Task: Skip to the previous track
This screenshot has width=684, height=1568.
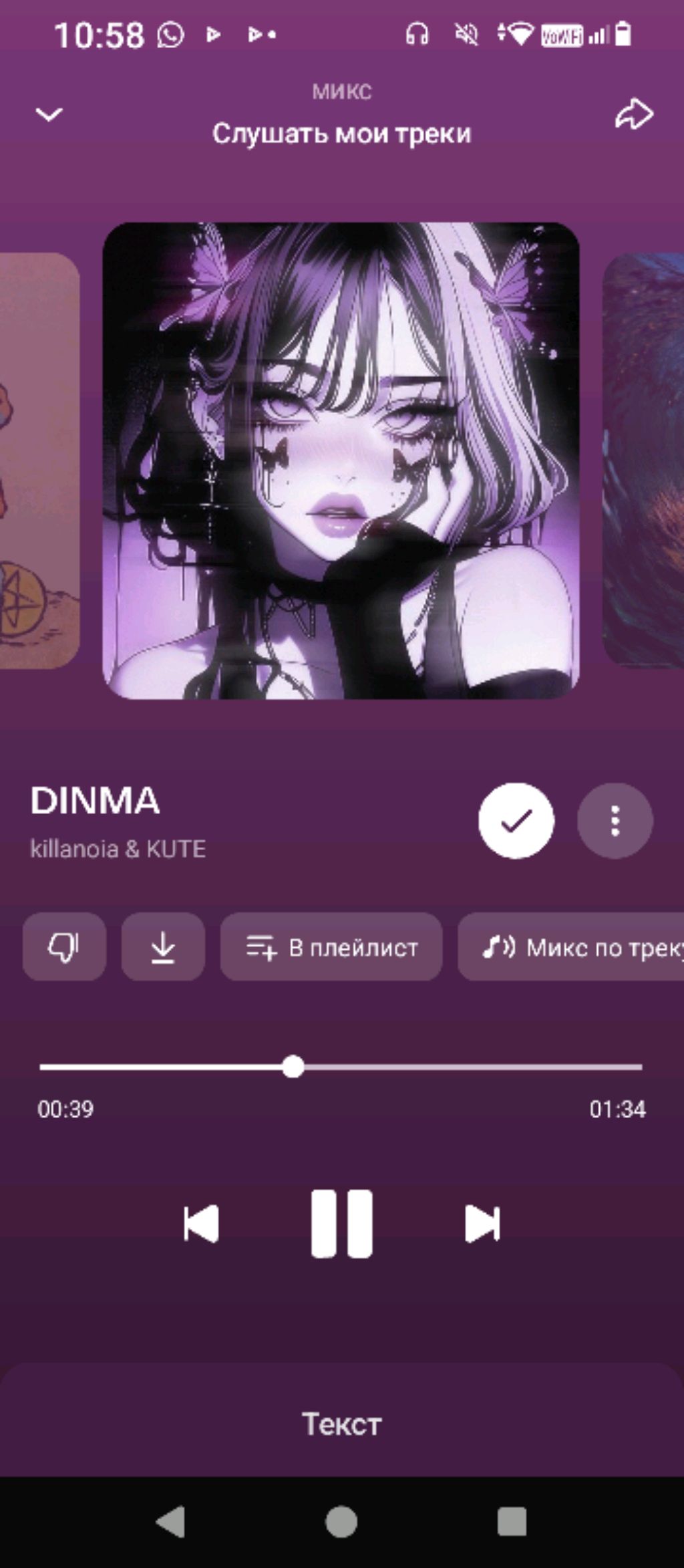Action: pyautogui.click(x=201, y=1224)
